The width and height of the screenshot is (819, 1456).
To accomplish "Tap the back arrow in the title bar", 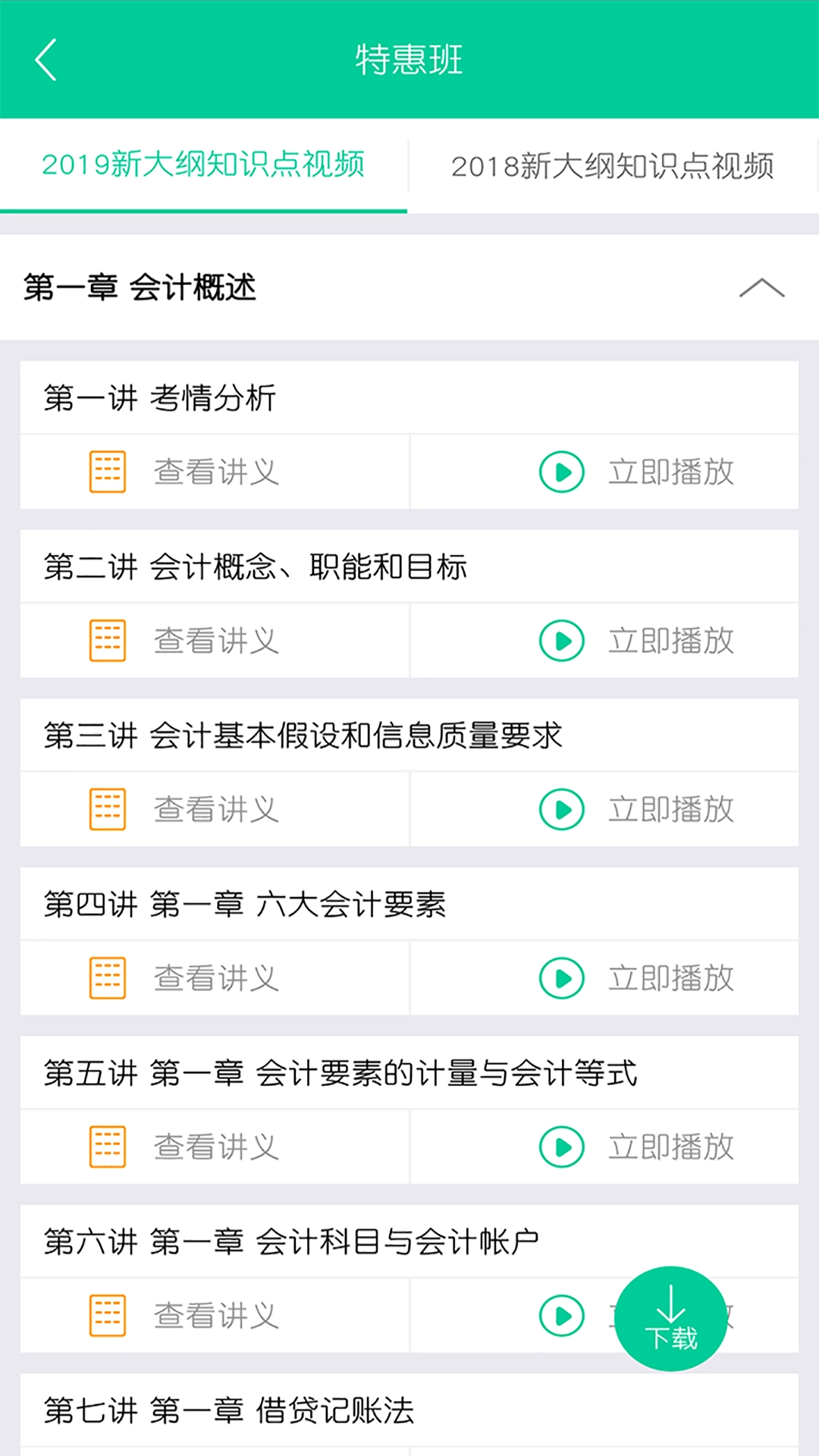I will [45, 60].
